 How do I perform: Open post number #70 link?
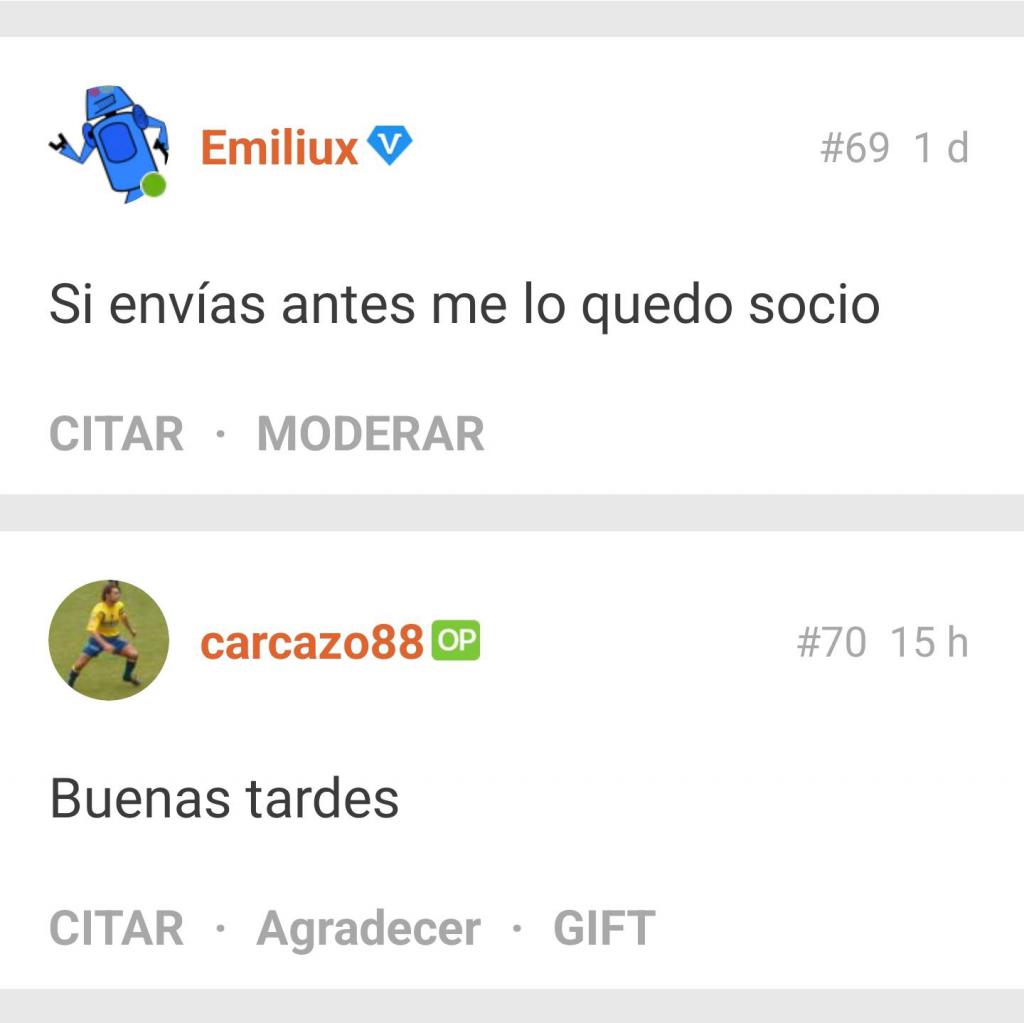pos(831,643)
